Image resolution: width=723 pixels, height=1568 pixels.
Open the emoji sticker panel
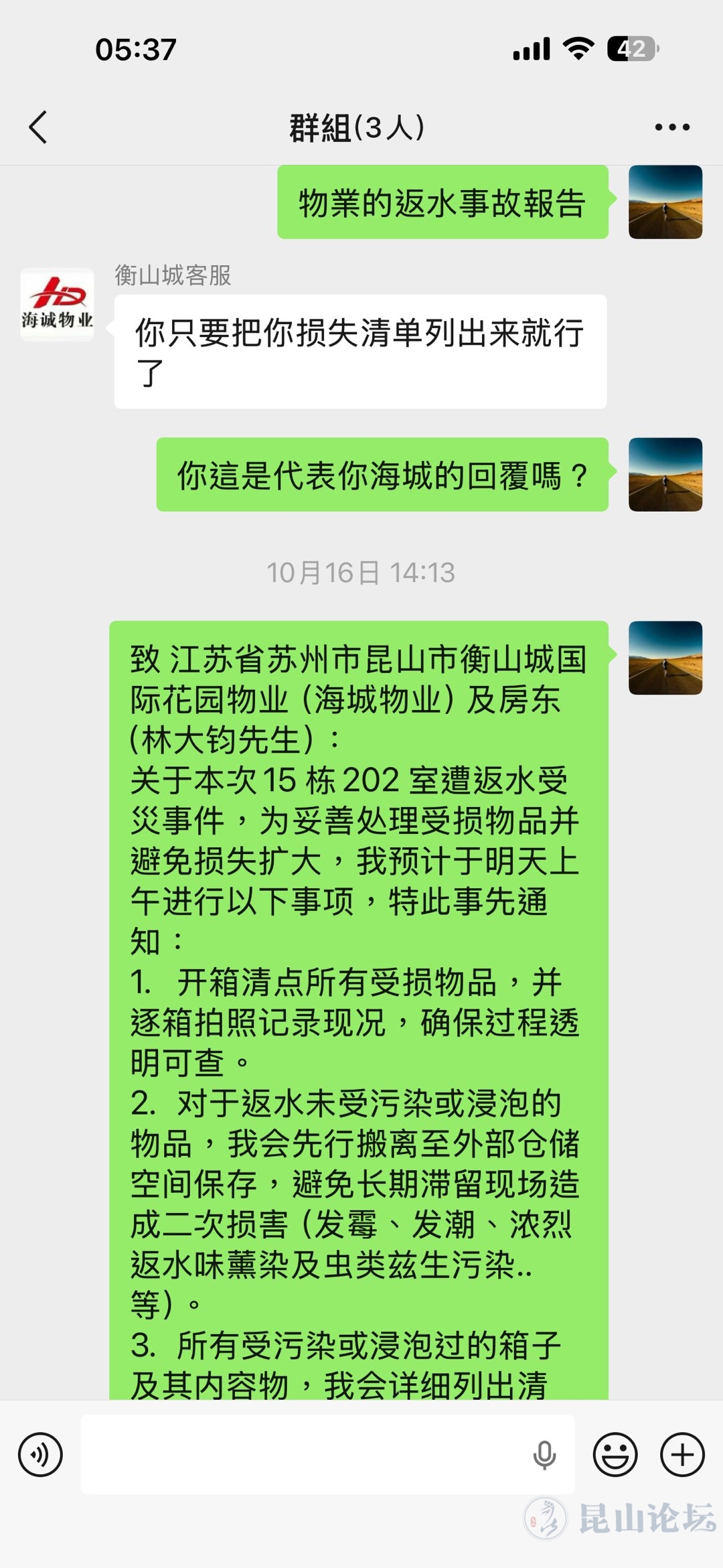click(615, 1455)
